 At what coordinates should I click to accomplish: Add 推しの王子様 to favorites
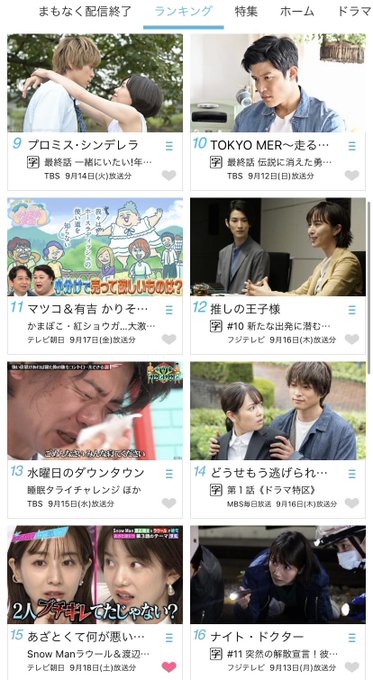click(x=352, y=339)
